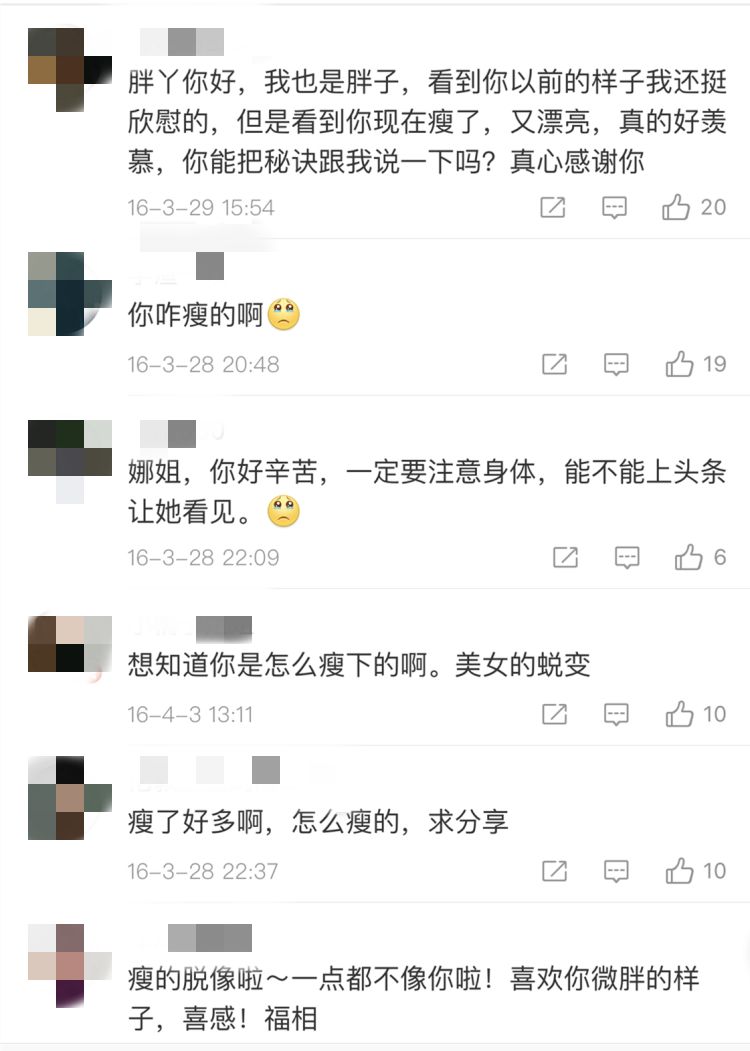Like the comment starting with 娜姐，你好辛苦
This screenshot has width=750, height=1051.
pyautogui.click(x=689, y=558)
